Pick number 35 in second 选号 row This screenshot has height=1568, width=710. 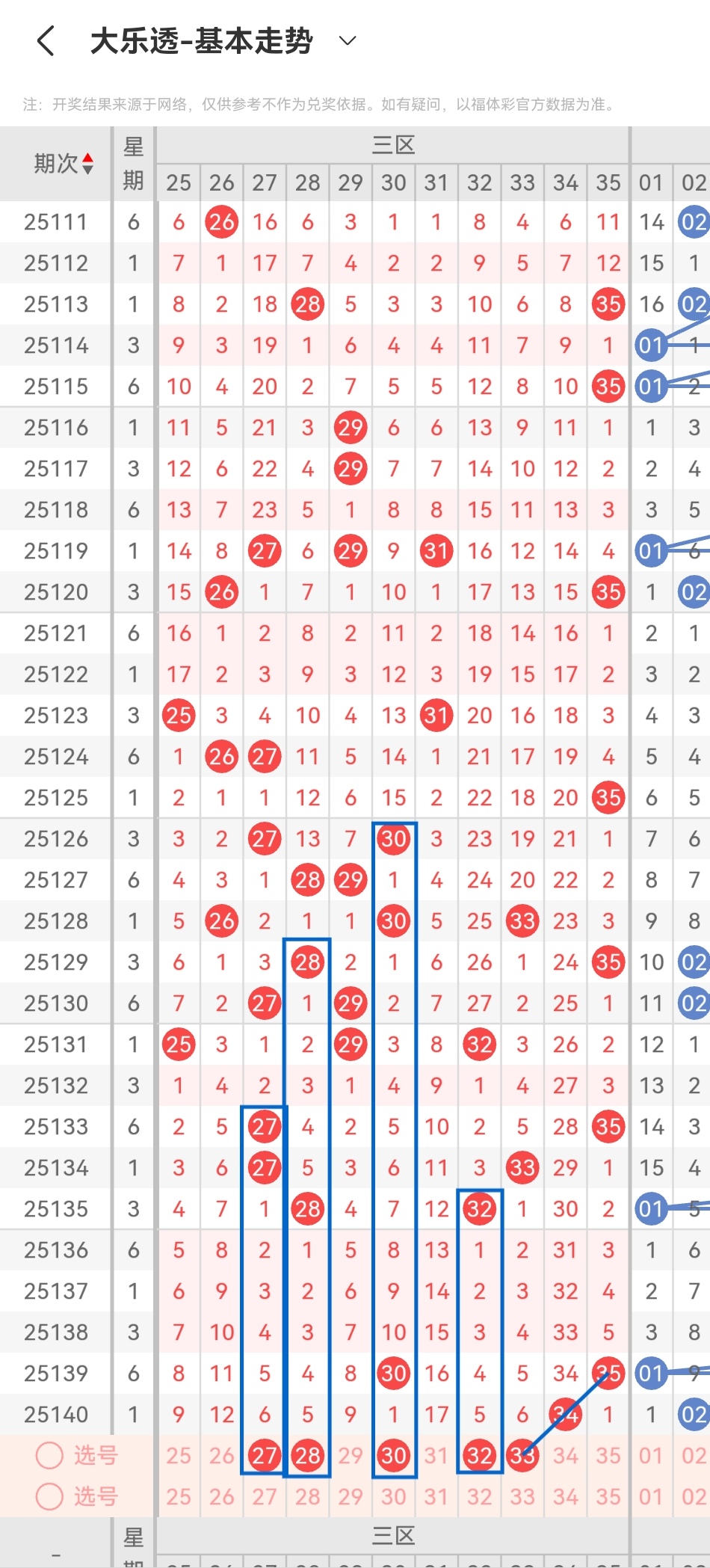tap(608, 1496)
